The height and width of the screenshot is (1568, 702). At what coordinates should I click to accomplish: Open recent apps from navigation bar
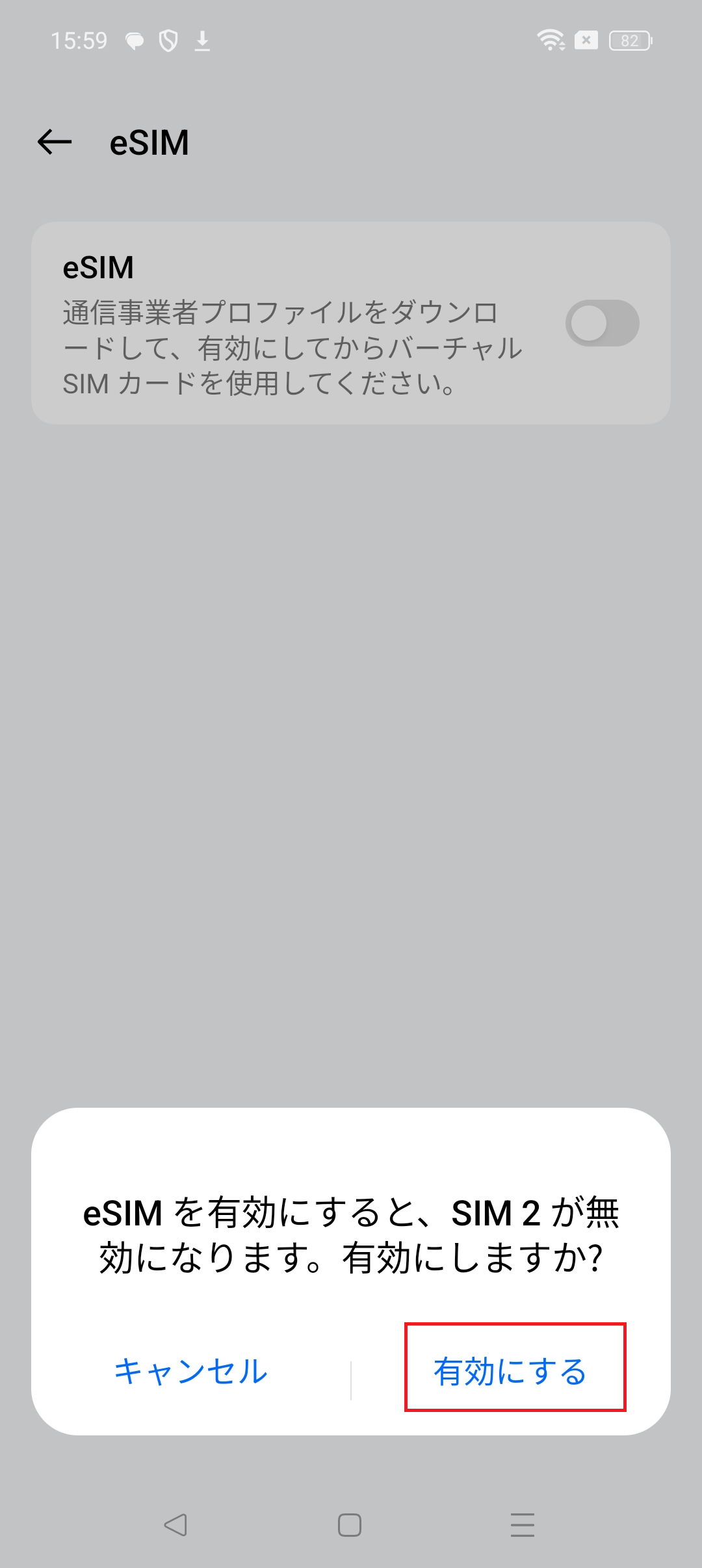[x=522, y=1525]
